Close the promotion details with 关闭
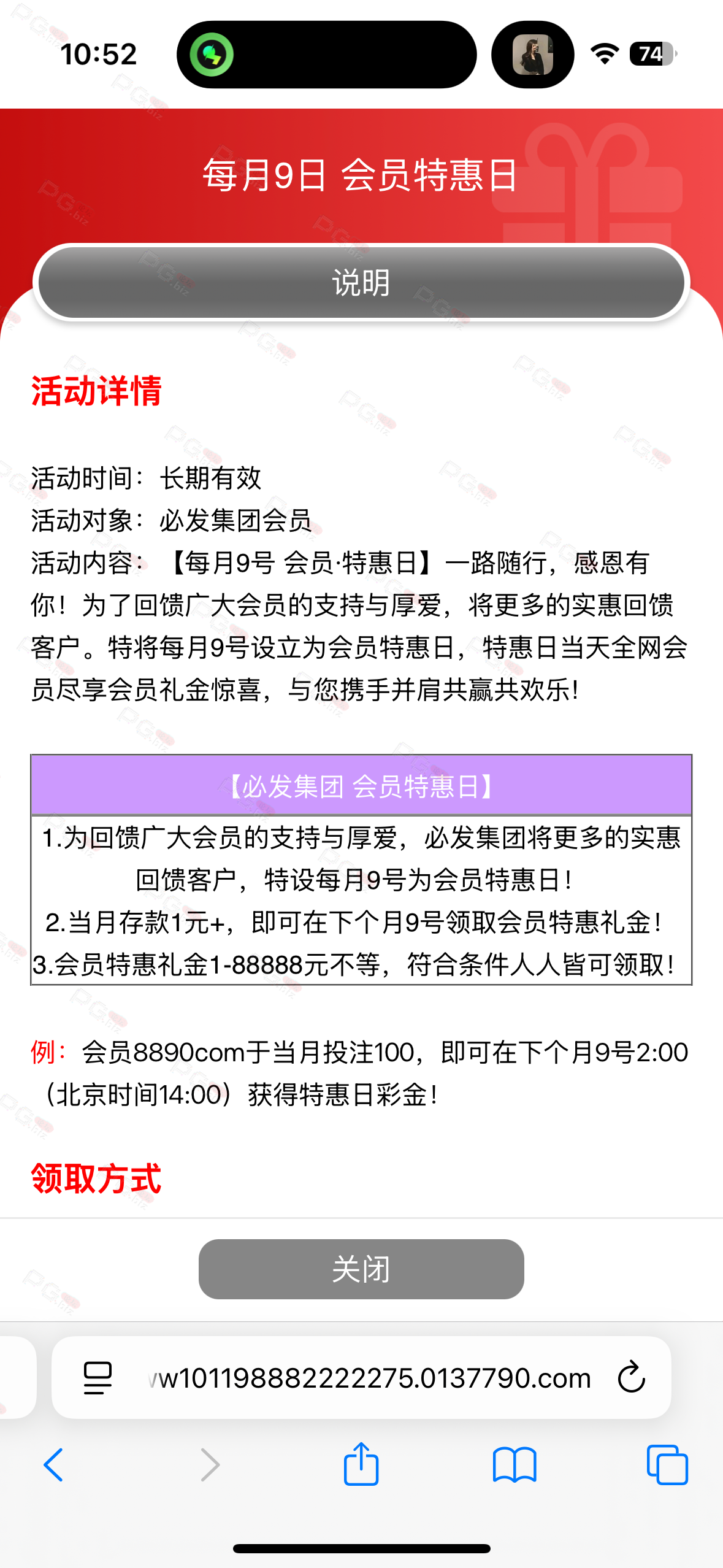Viewport: 723px width, 1568px height. click(x=361, y=1269)
